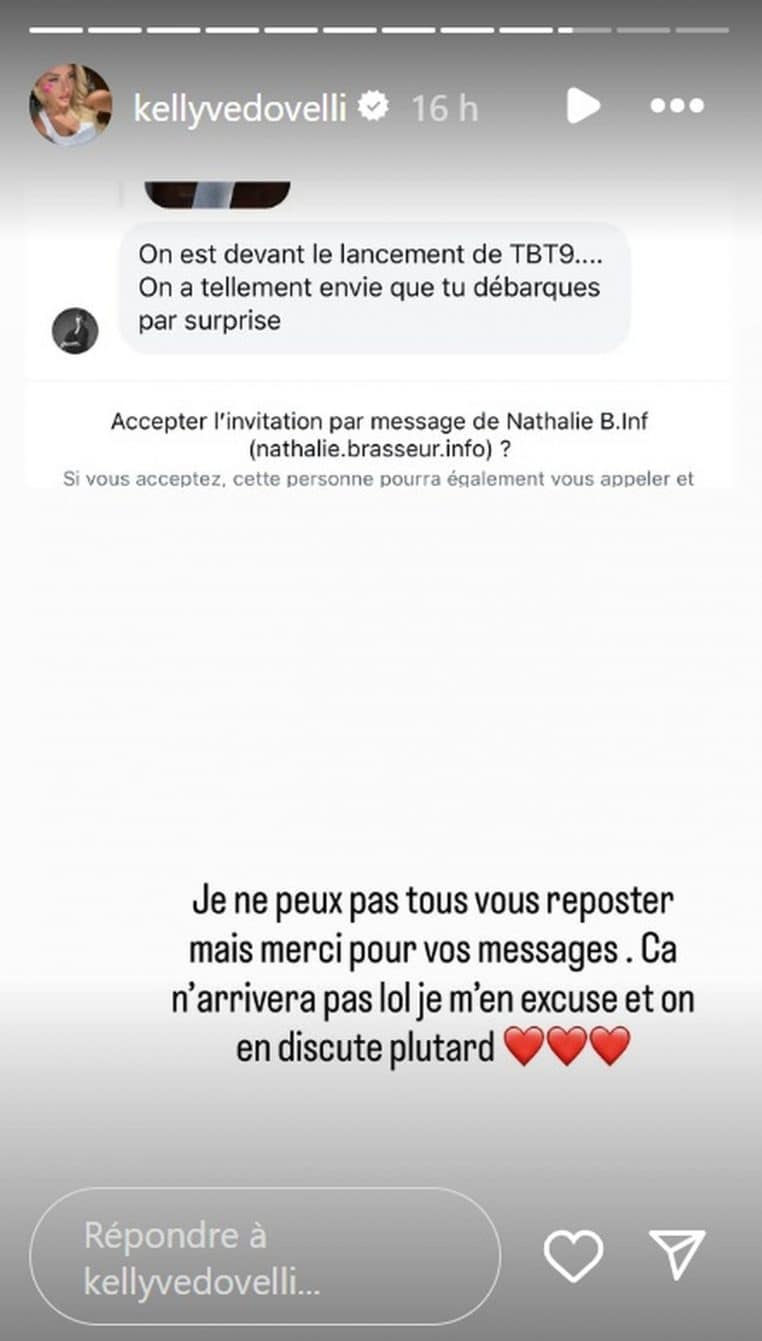Image resolution: width=762 pixels, height=1341 pixels.
Task: Reply to kellyvedovelli's story
Action: 264,1257
